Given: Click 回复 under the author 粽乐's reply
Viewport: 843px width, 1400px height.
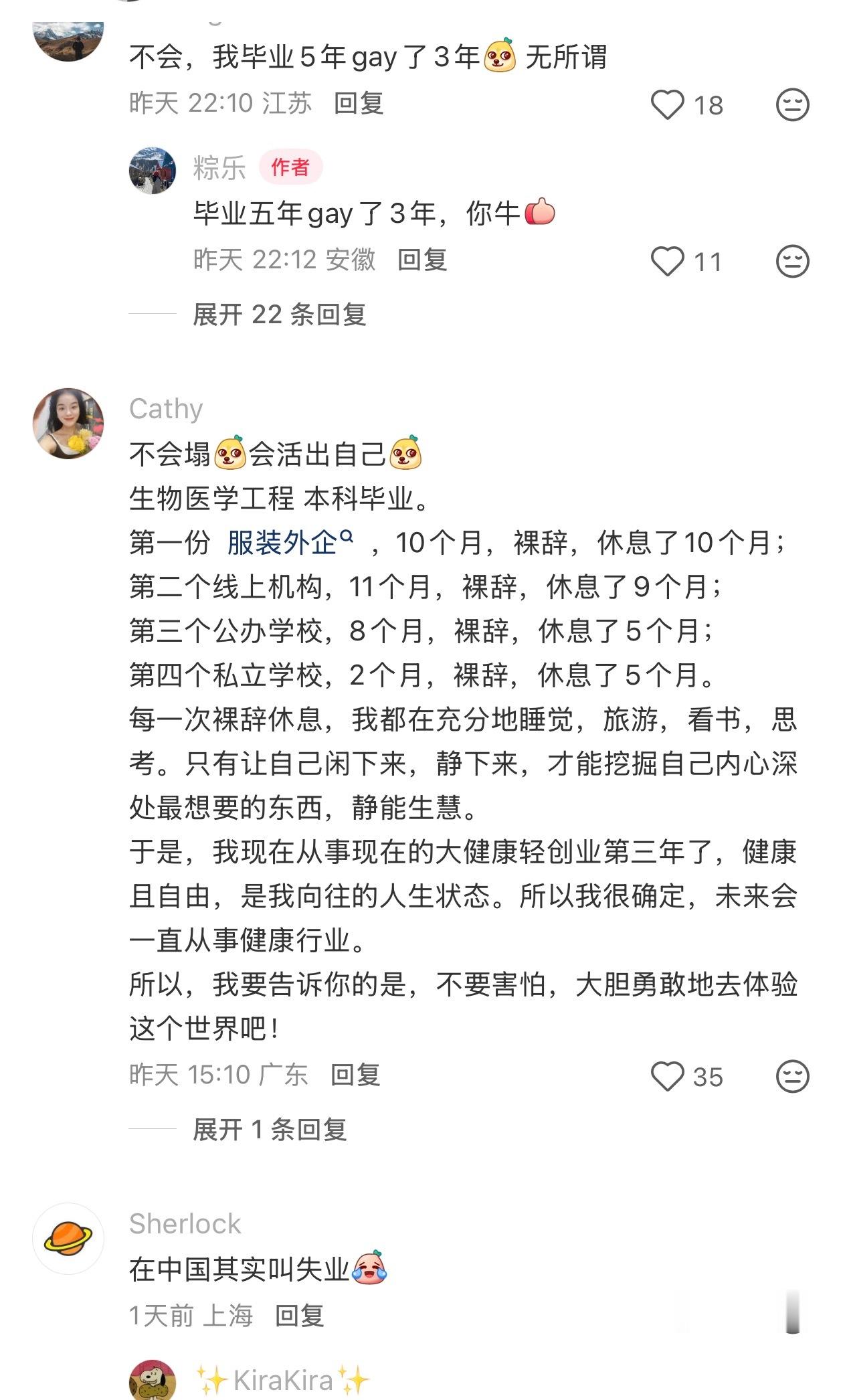Looking at the screenshot, I should (422, 260).
